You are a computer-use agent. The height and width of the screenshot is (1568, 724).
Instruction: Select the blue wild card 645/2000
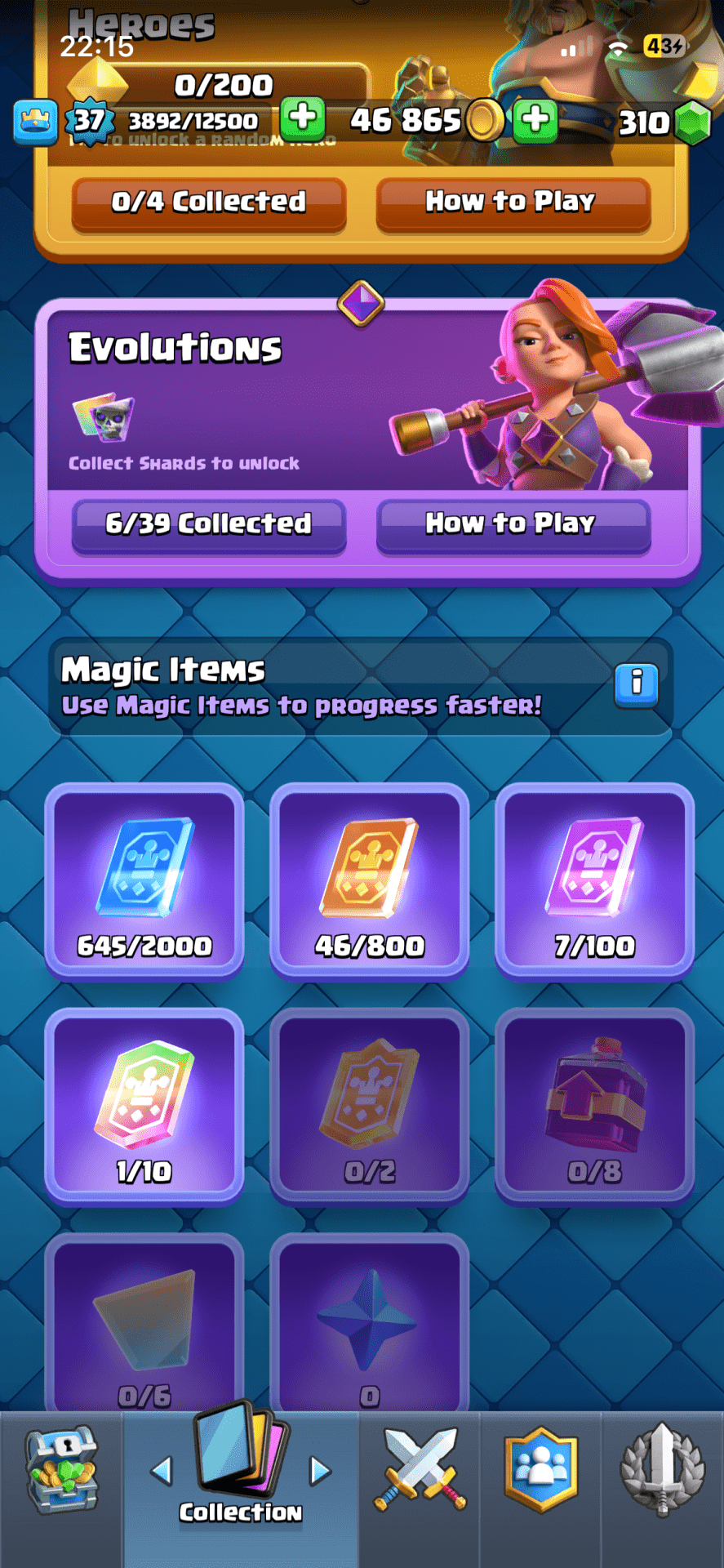coord(144,880)
